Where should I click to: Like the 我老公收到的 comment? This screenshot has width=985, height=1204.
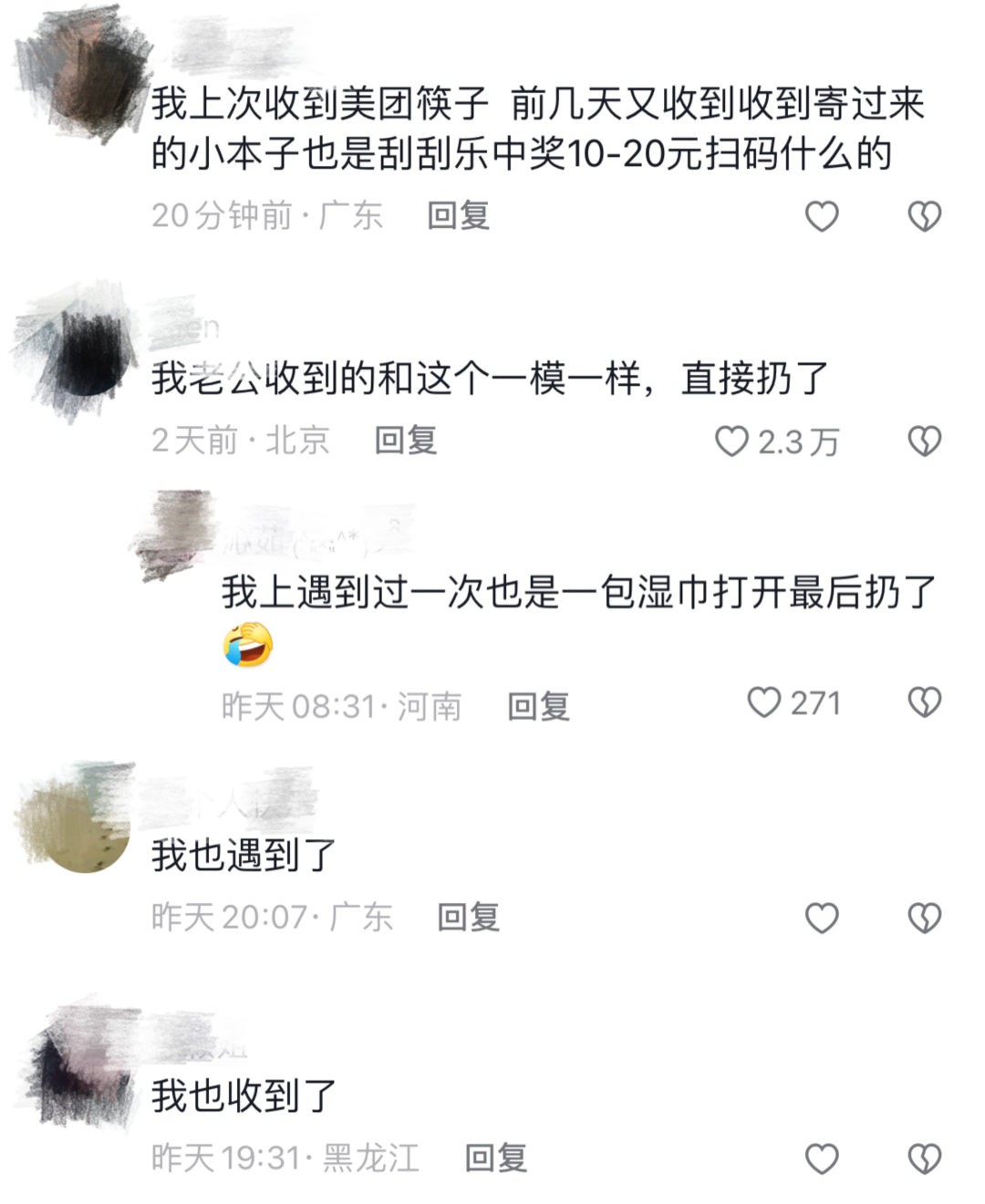pyautogui.click(x=731, y=441)
